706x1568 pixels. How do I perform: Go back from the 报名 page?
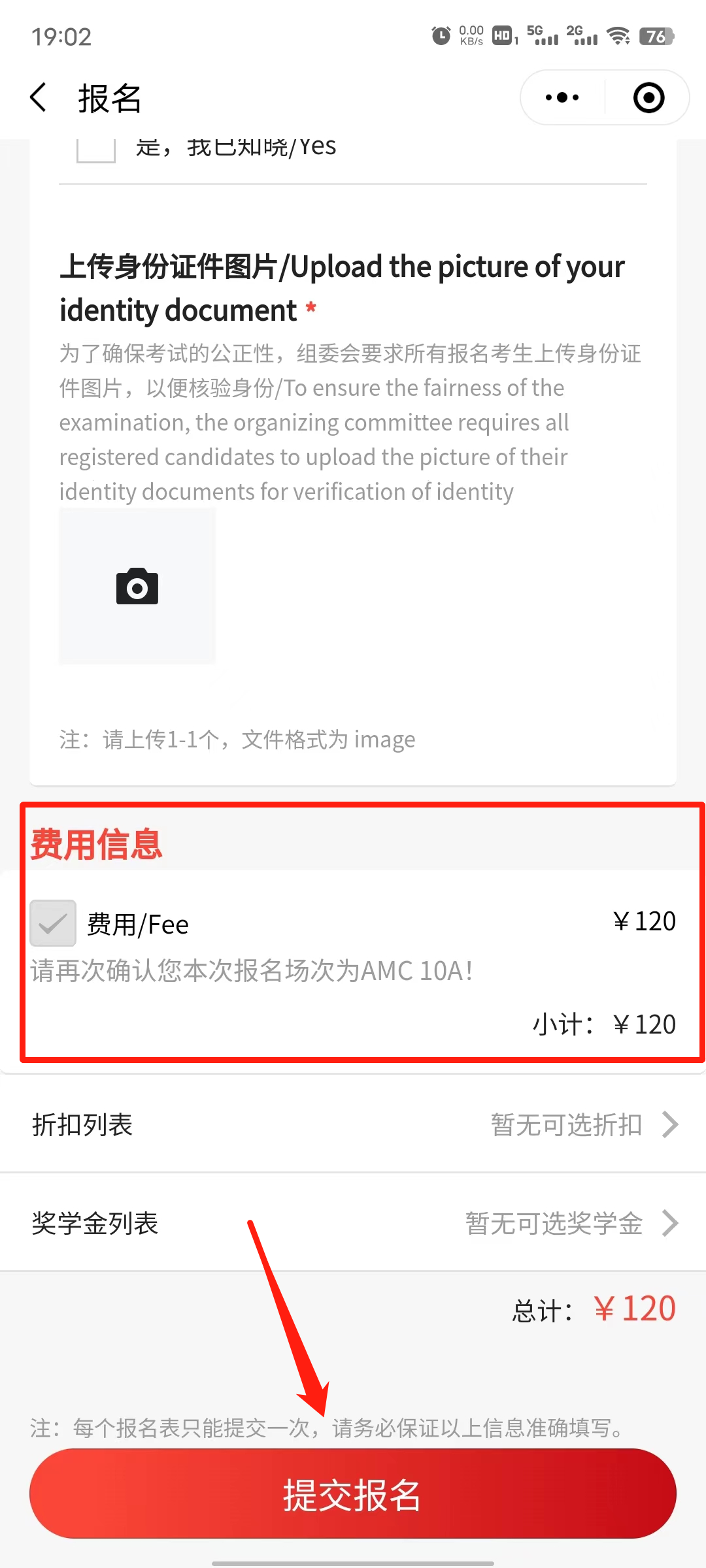[39, 98]
